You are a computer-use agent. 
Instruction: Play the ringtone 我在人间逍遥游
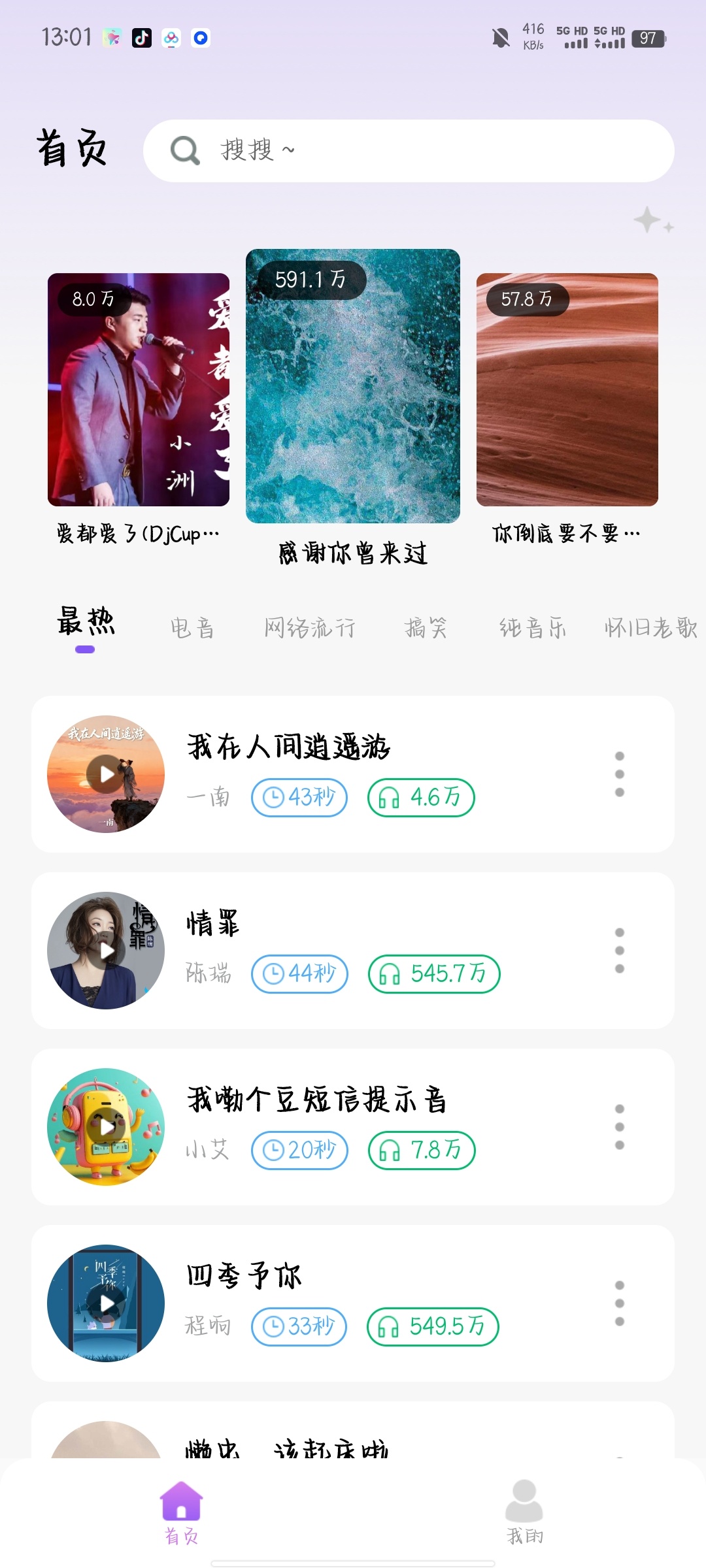pyautogui.click(x=106, y=774)
